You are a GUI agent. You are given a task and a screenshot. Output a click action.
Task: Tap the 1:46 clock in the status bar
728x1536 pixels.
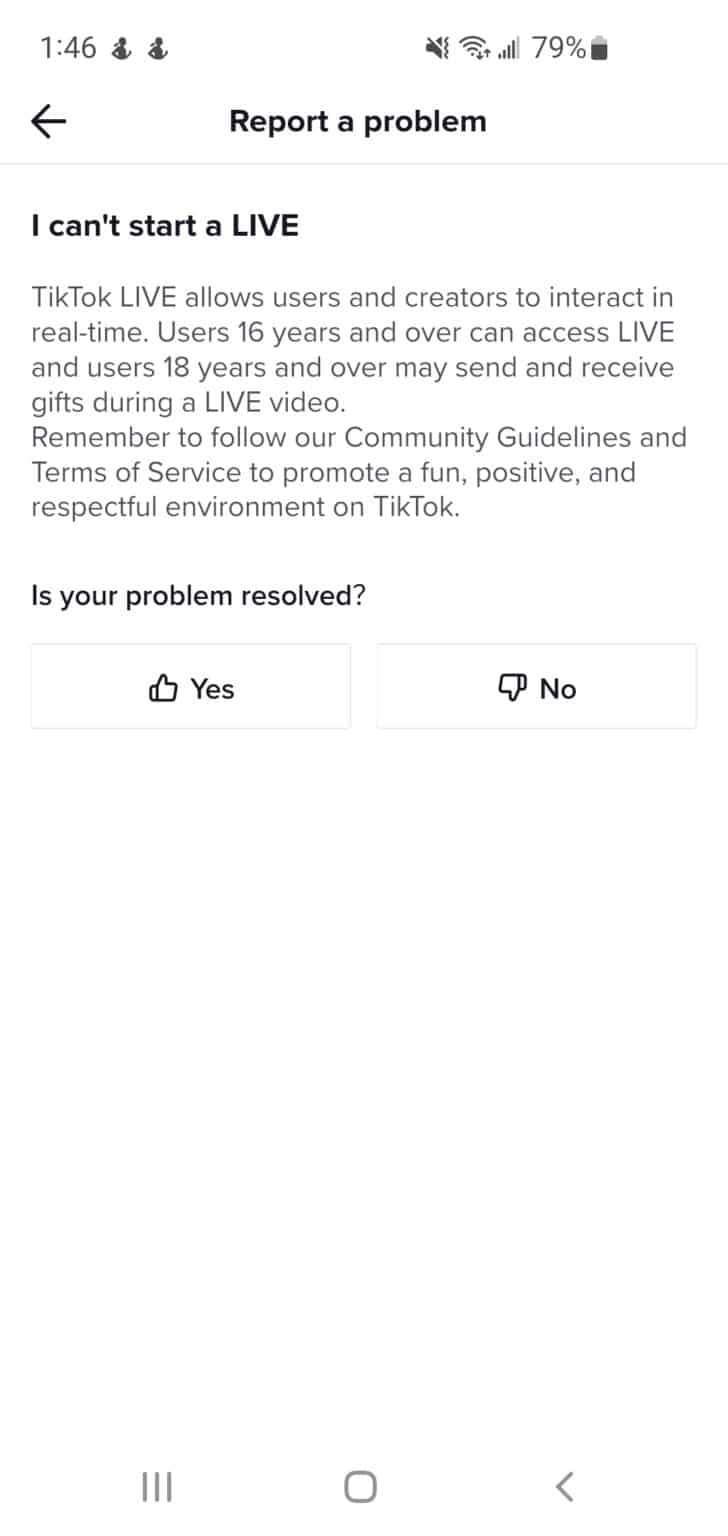point(68,46)
